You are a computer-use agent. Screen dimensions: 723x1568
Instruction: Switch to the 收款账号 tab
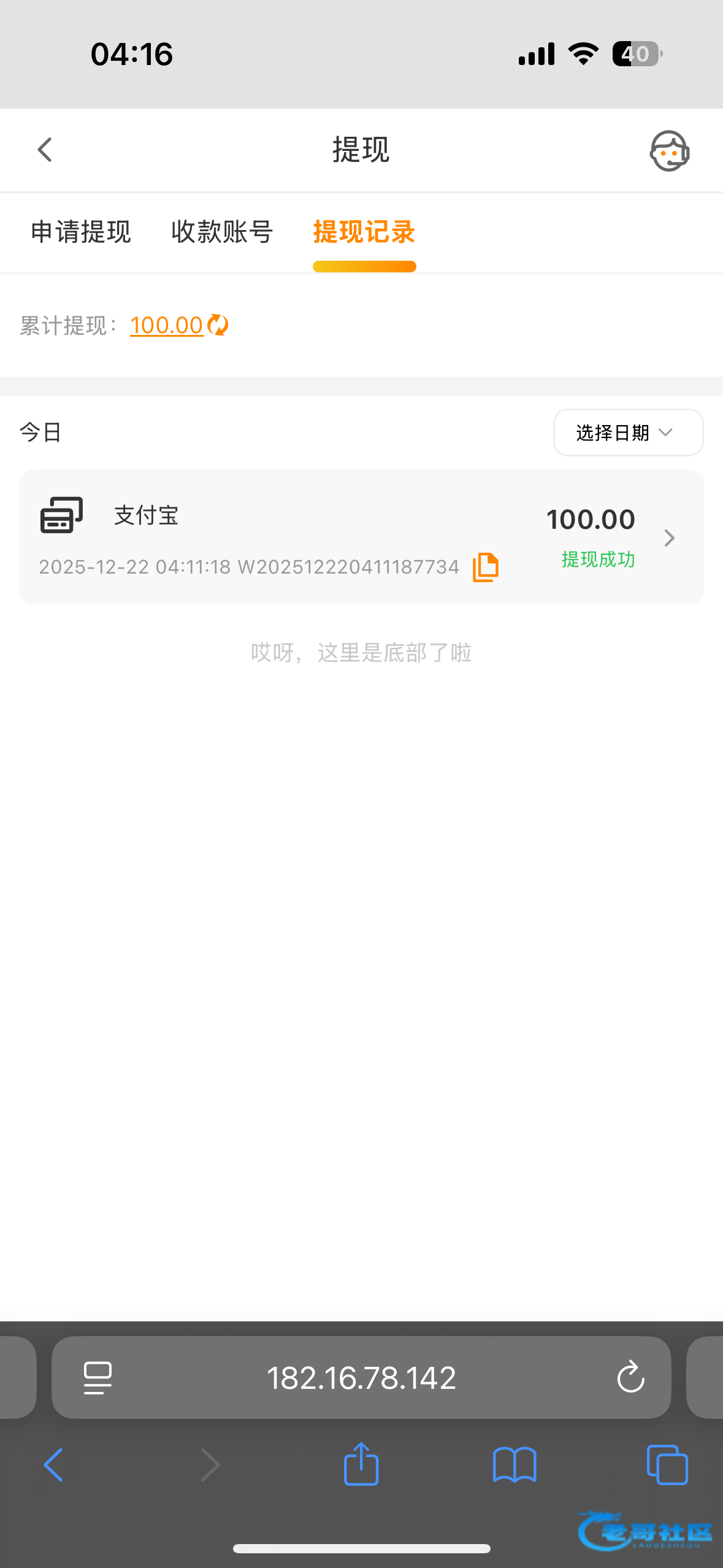point(222,233)
